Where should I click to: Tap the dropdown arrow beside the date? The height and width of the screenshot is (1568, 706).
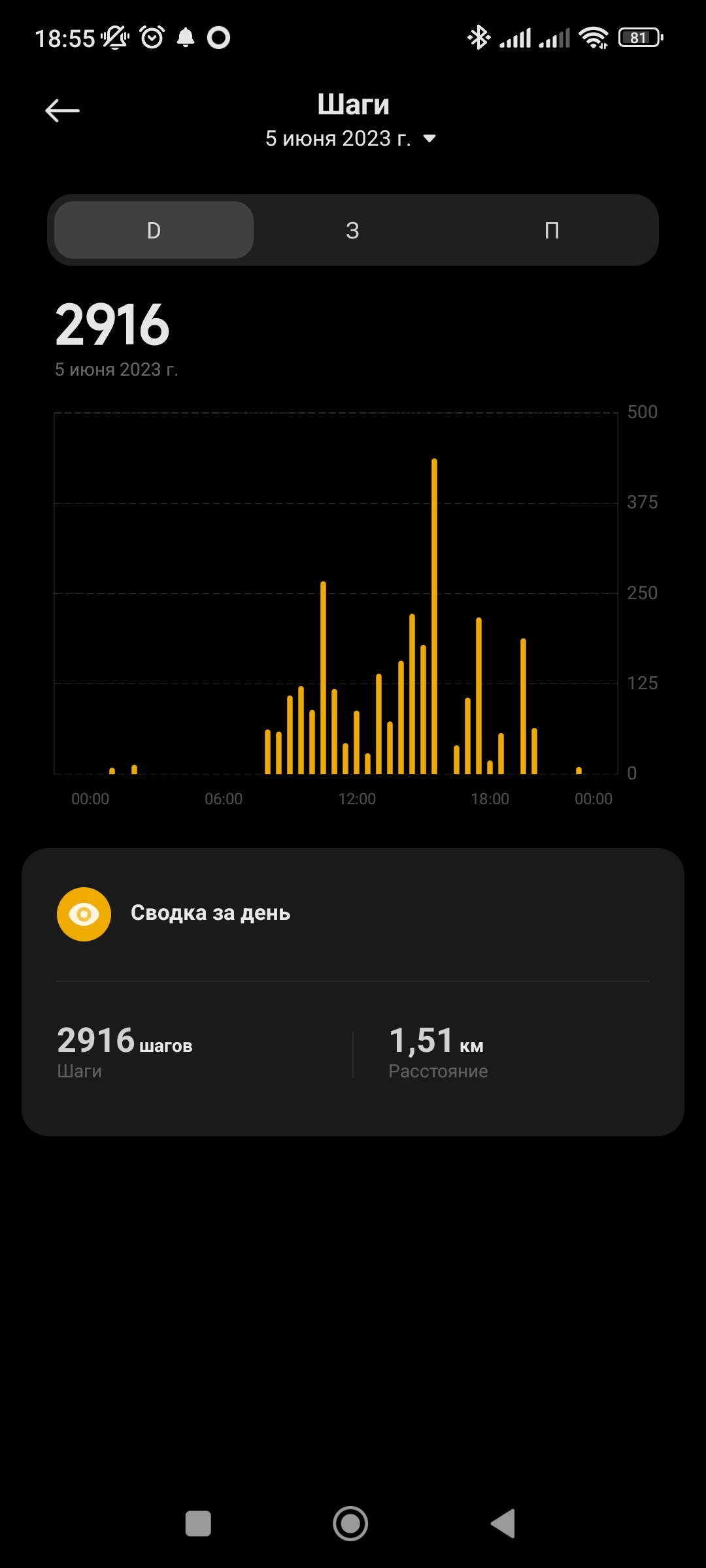tap(429, 139)
